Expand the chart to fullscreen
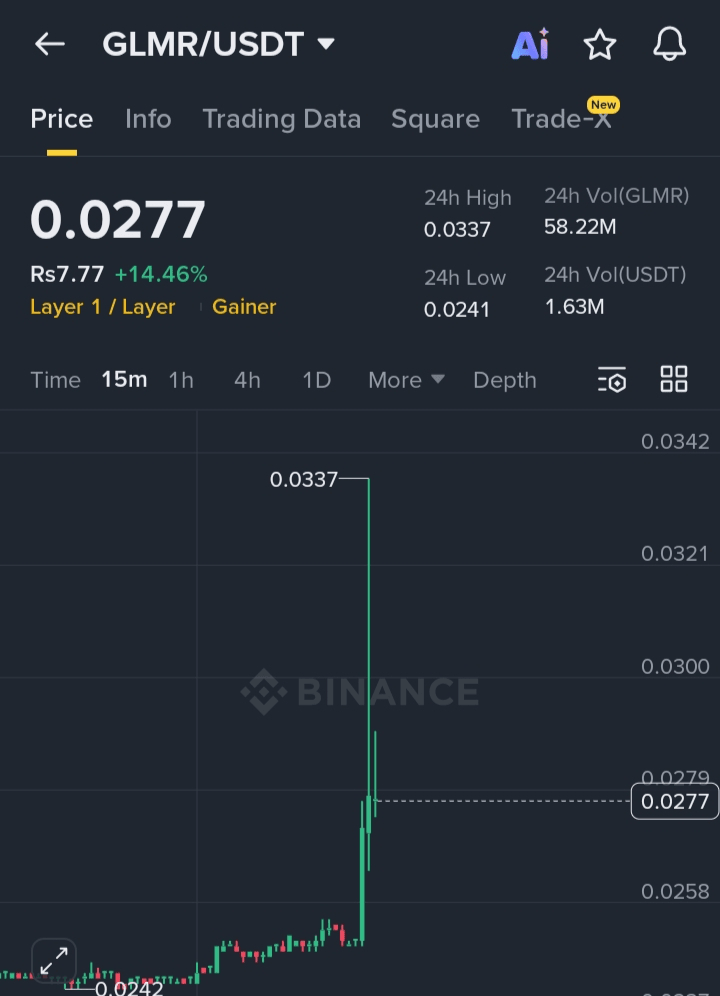This screenshot has height=996, width=720. click(54, 960)
